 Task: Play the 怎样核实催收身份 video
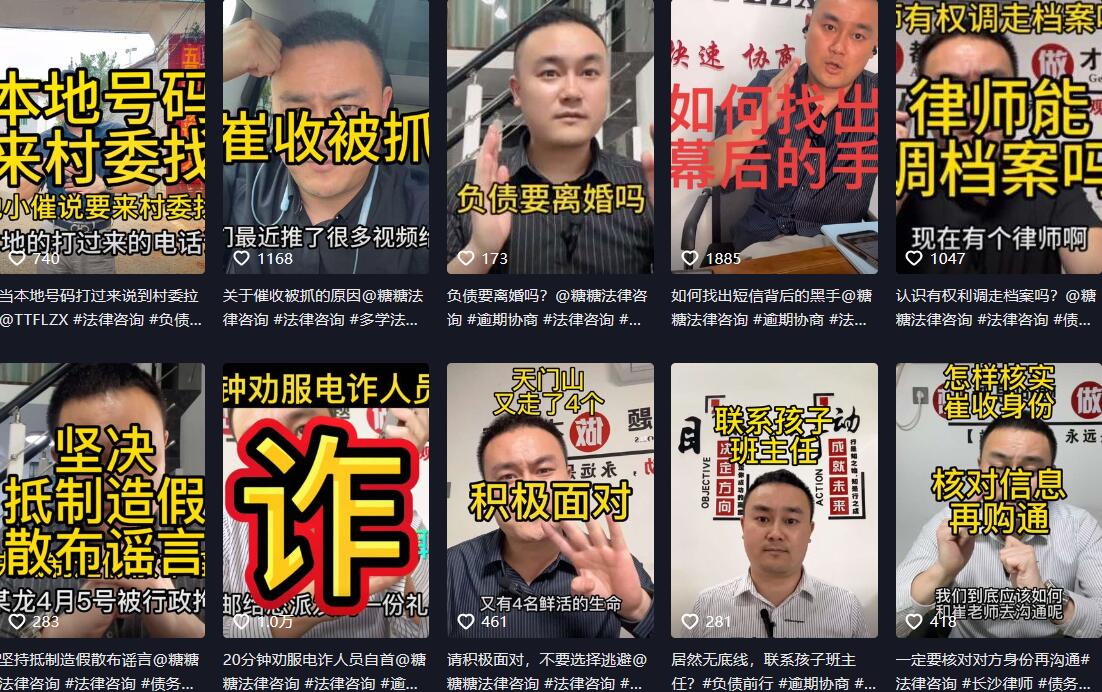coord(998,500)
